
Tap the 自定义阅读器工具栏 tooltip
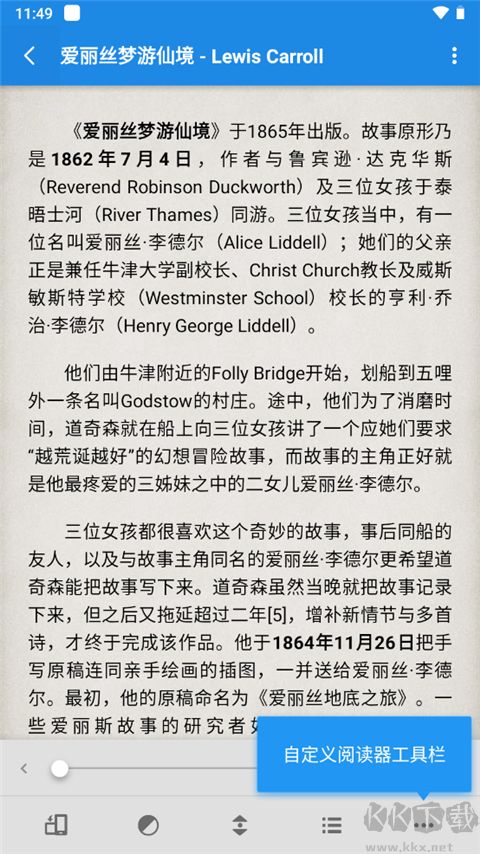click(x=364, y=755)
